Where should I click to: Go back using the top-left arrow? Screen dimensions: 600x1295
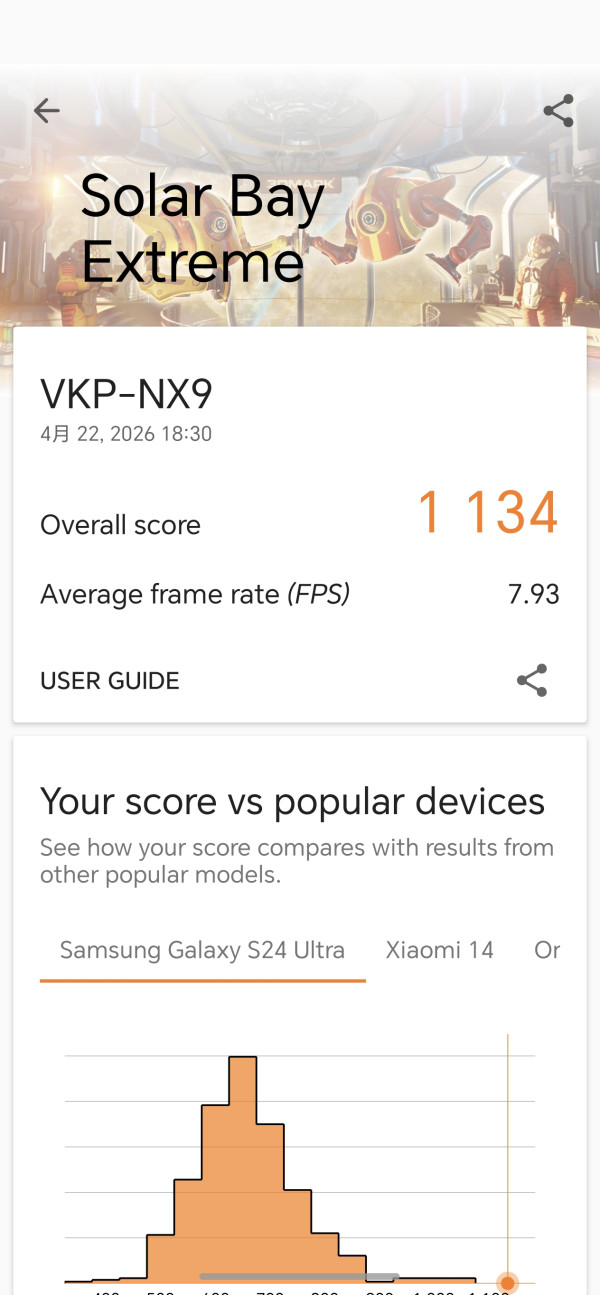pos(46,111)
